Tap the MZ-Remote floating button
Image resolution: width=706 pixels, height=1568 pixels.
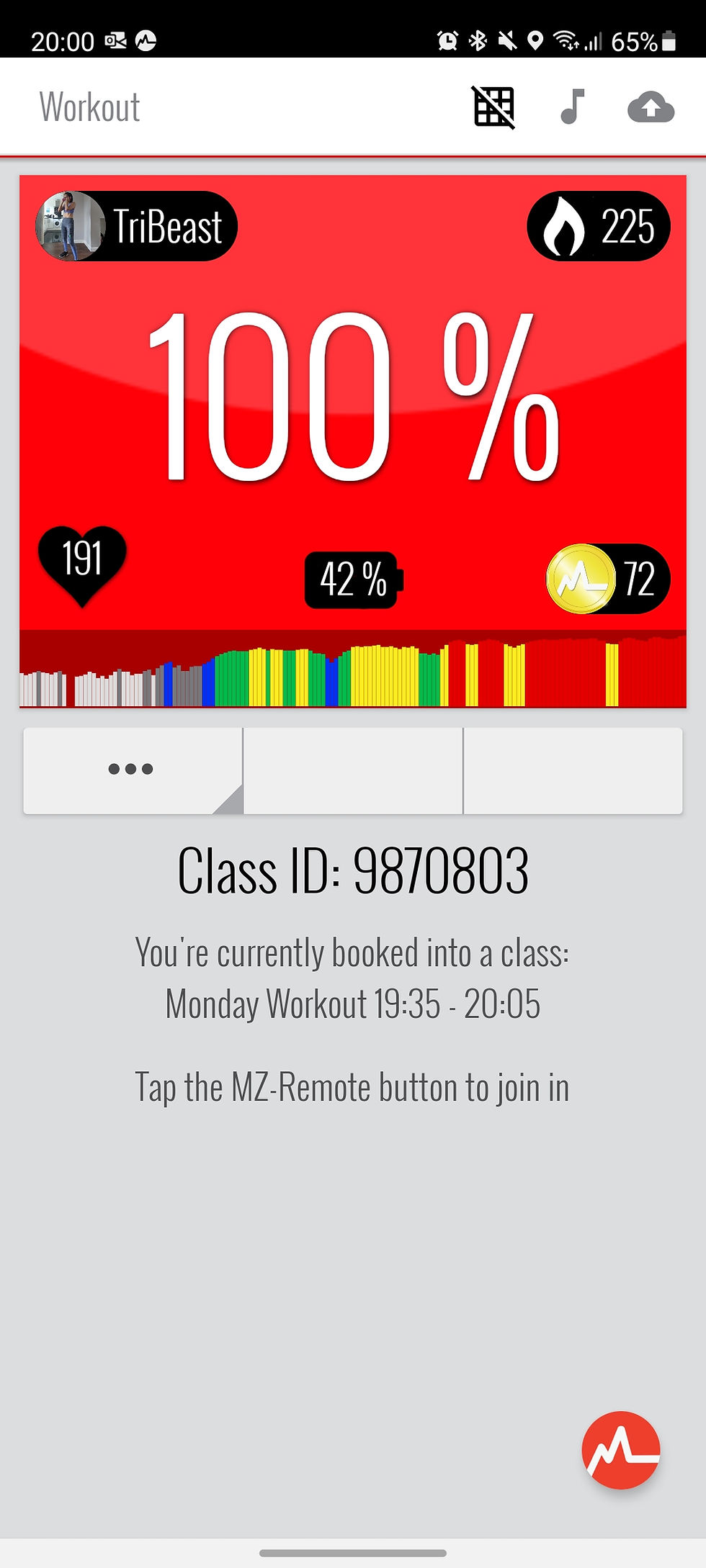[620, 1450]
